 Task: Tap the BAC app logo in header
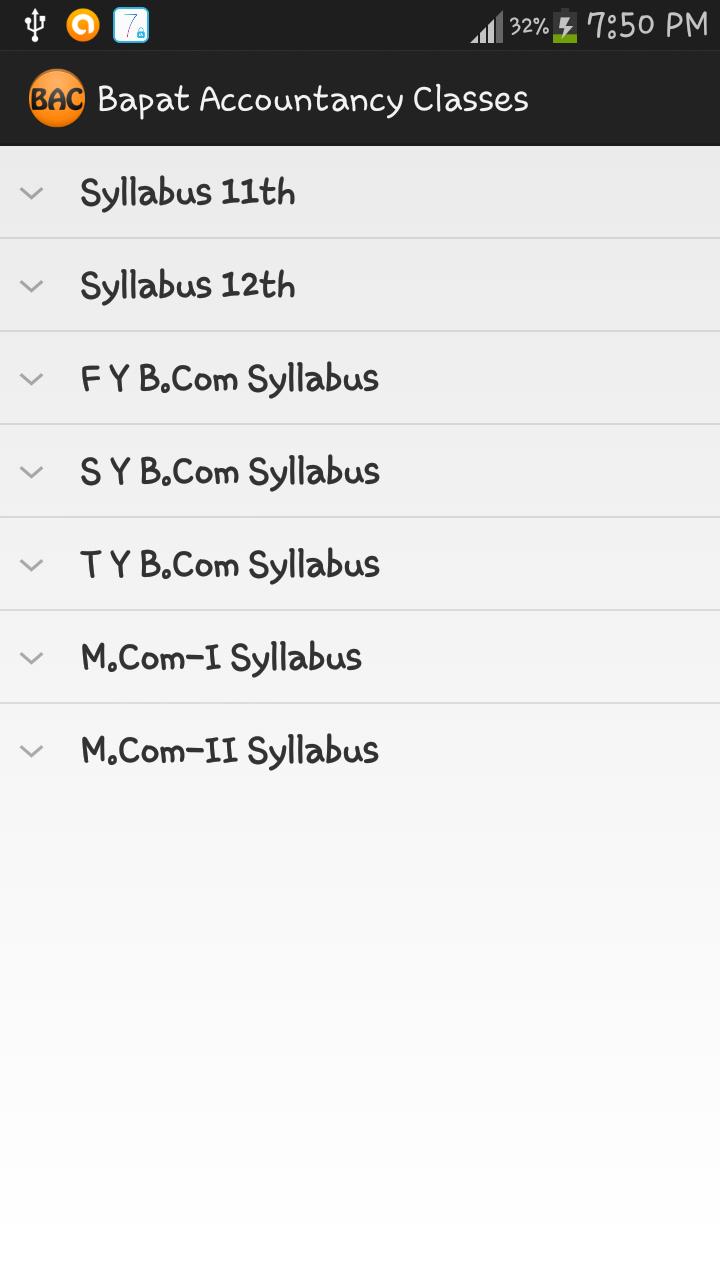coord(57,97)
